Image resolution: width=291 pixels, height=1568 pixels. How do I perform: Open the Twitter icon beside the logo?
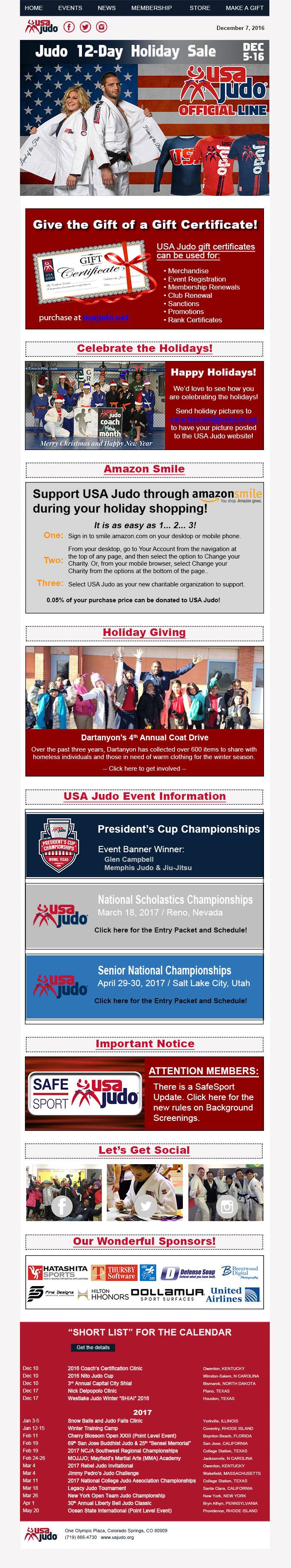point(85,27)
